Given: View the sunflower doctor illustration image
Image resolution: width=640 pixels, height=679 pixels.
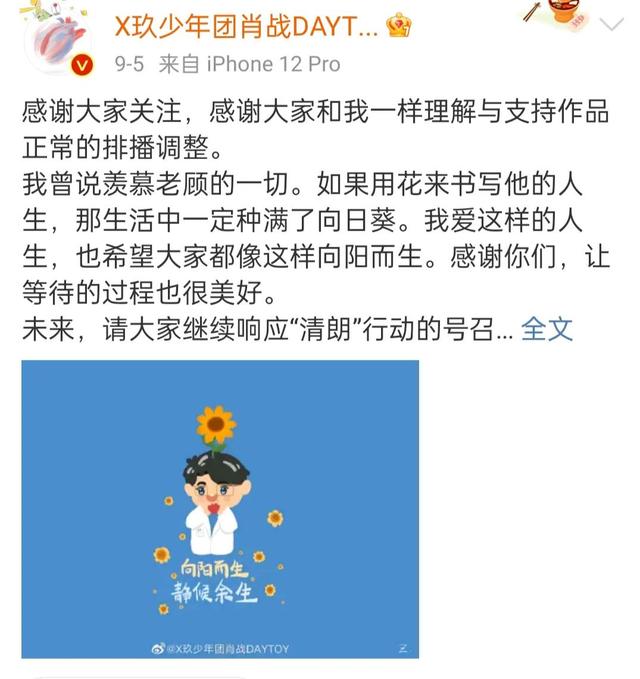Looking at the screenshot, I should 220,508.
